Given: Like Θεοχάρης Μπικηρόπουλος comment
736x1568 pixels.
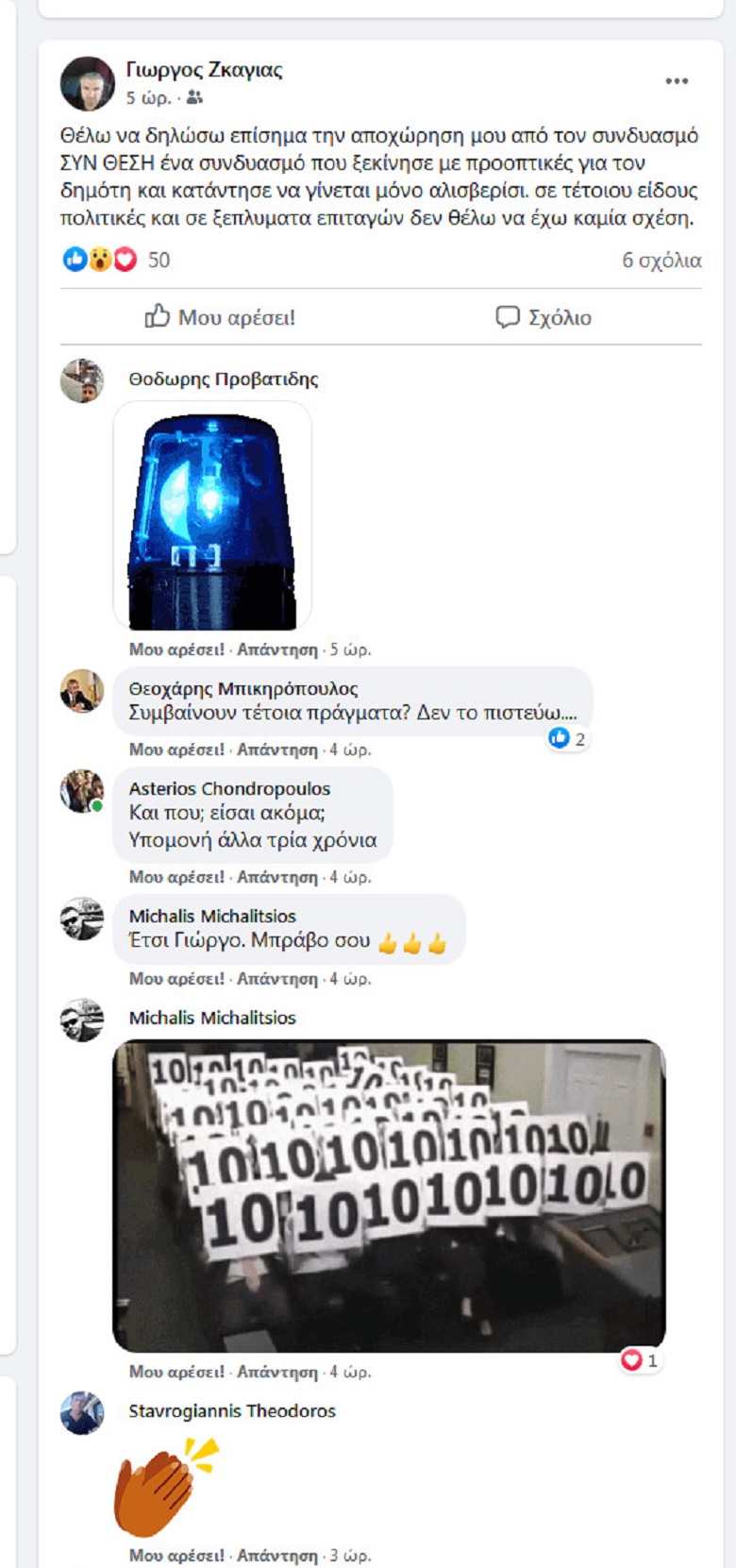Looking at the screenshot, I should coord(176,750).
